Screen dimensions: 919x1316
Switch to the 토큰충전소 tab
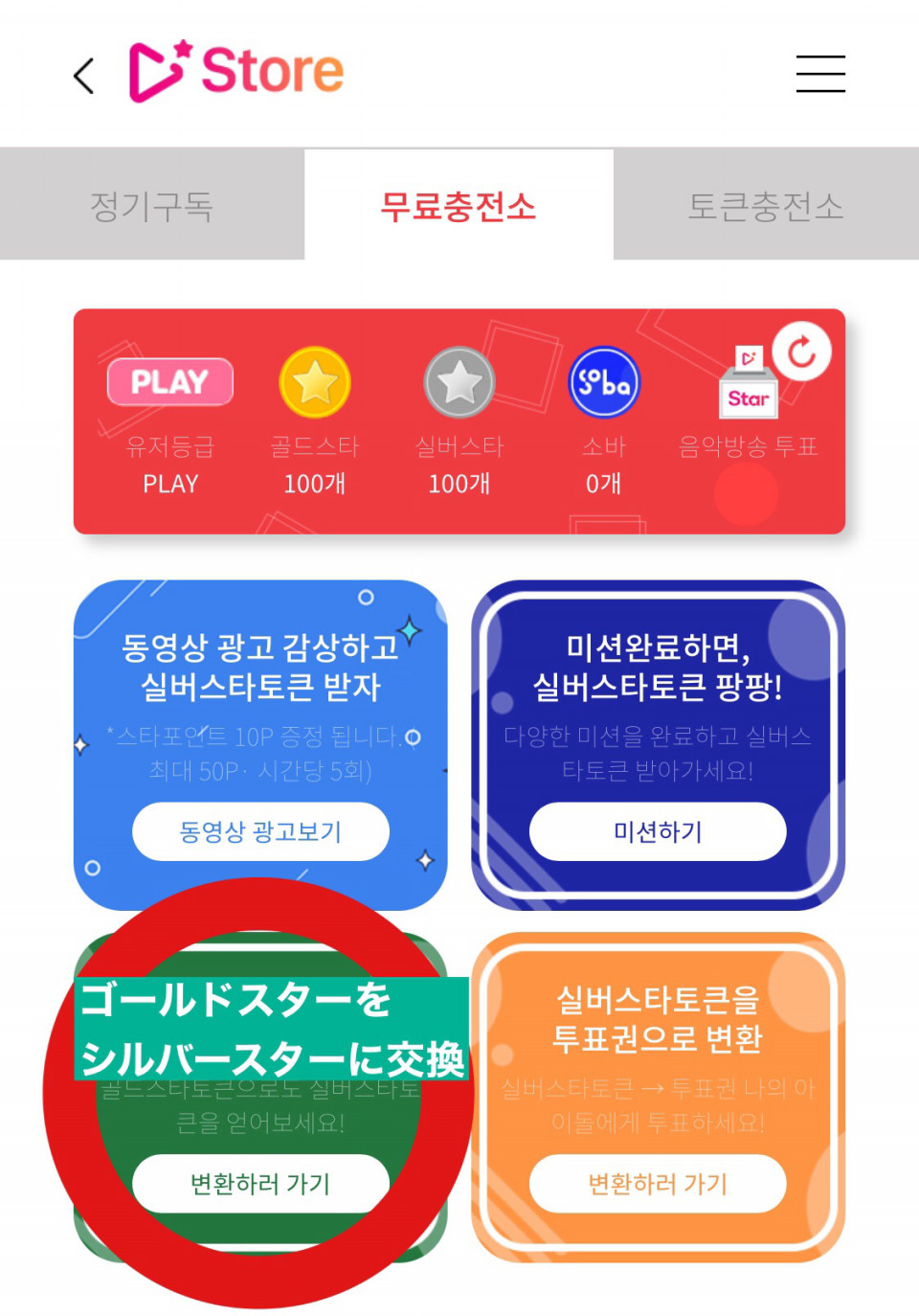coord(766,206)
